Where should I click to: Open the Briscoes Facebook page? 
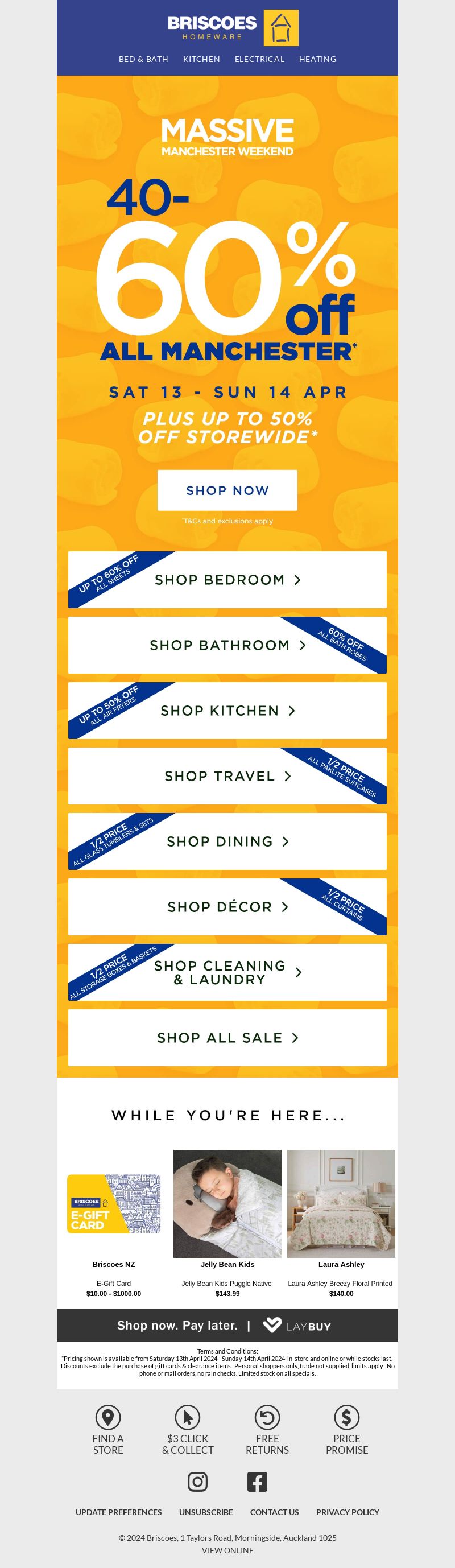[257, 1482]
